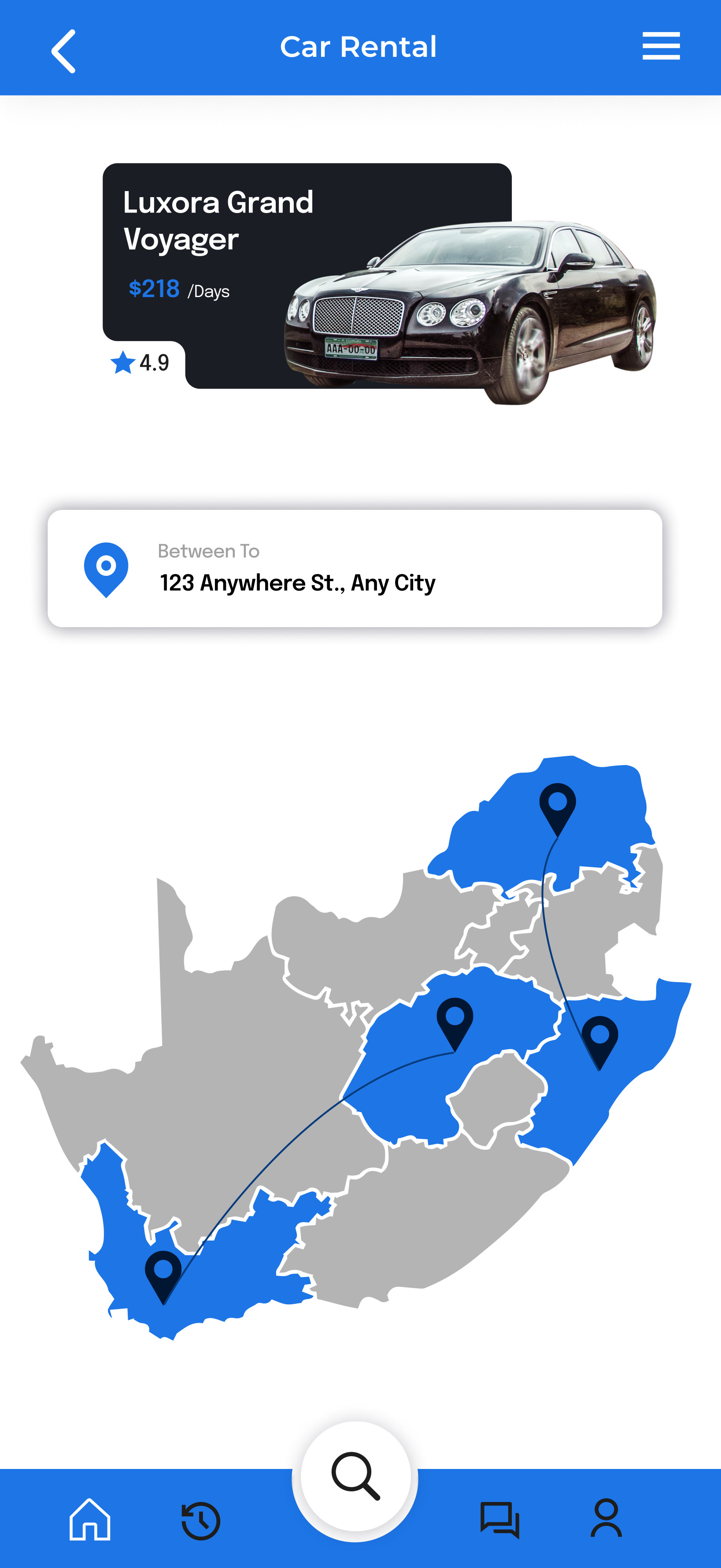Edit the 123 Anywhere St. location field

point(355,569)
